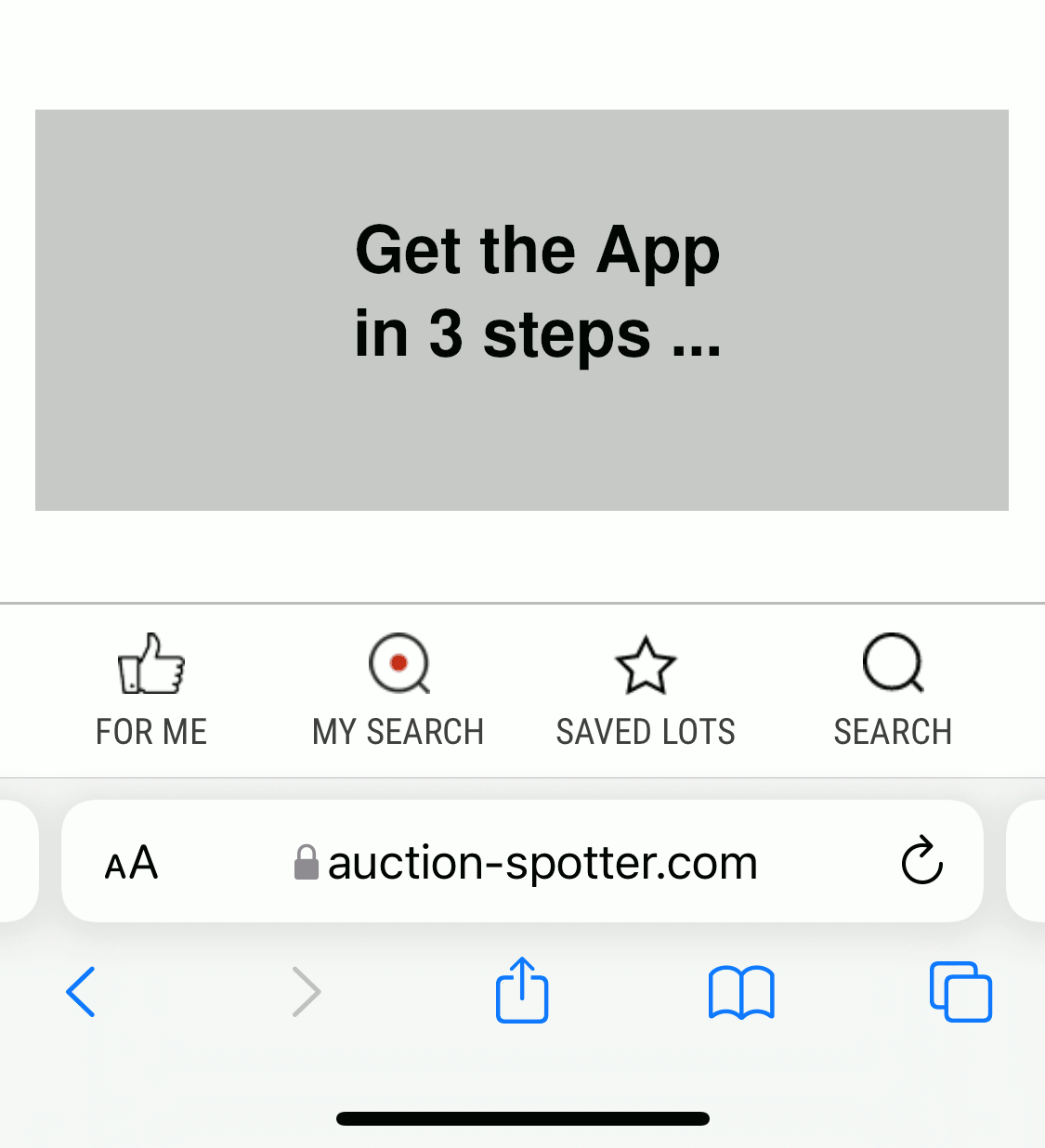Open the AA text size menu

130,862
